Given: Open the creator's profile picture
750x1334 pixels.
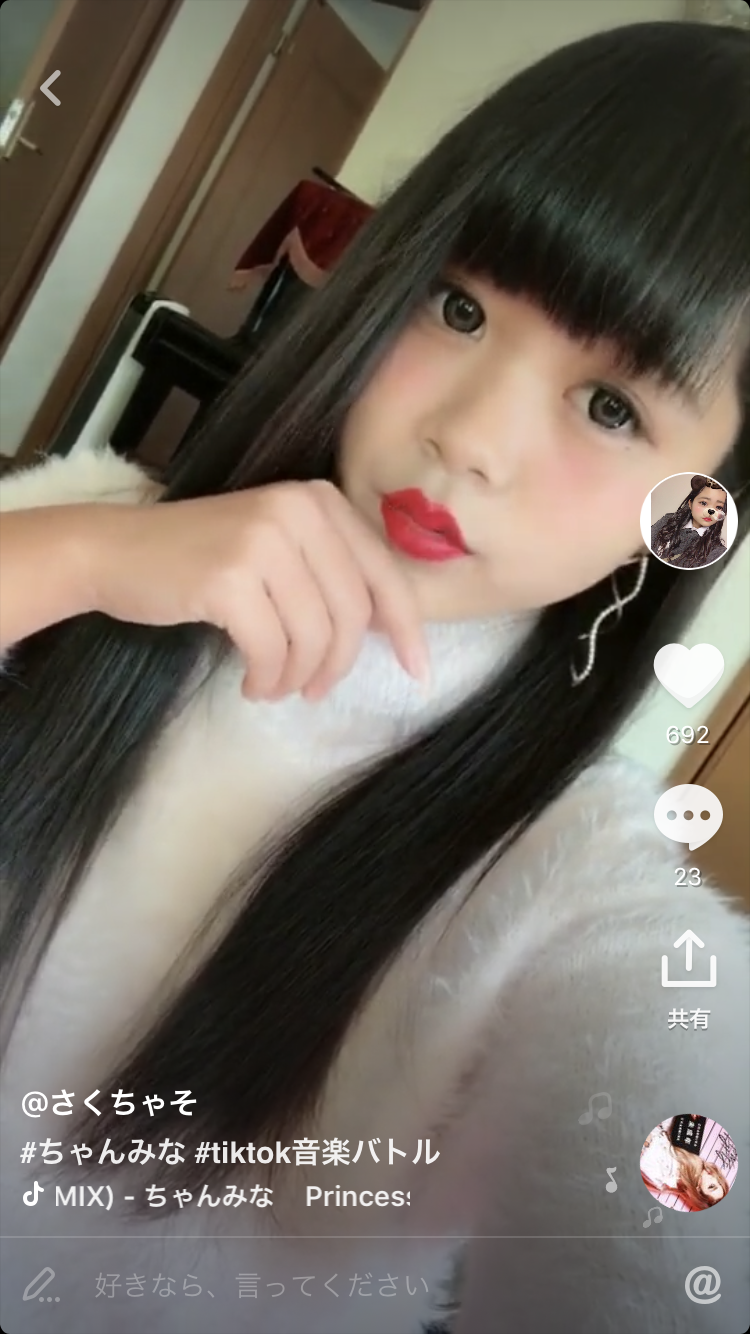Looking at the screenshot, I should [x=689, y=521].
